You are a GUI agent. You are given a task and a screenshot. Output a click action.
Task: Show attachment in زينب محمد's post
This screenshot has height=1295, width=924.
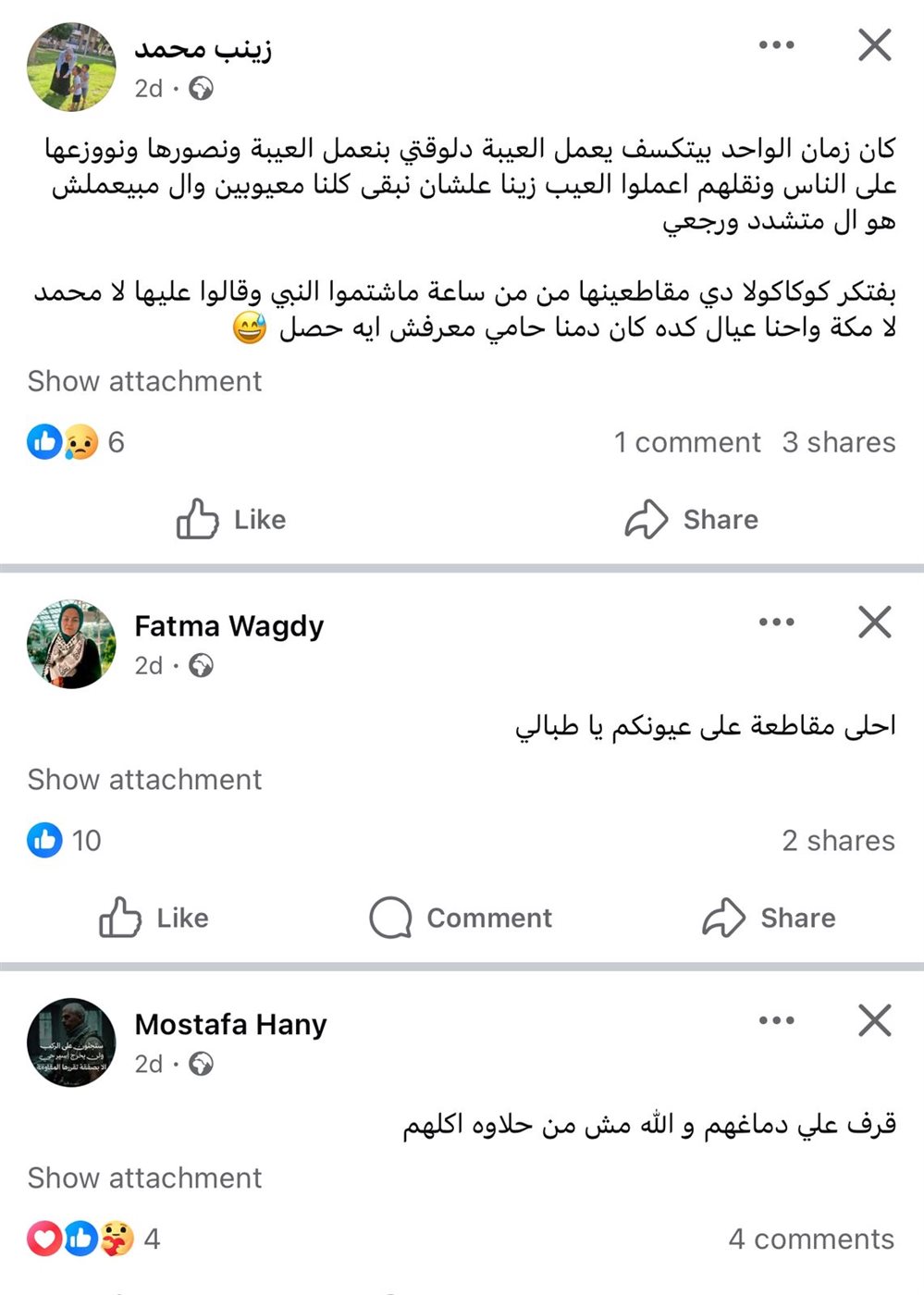click(144, 381)
